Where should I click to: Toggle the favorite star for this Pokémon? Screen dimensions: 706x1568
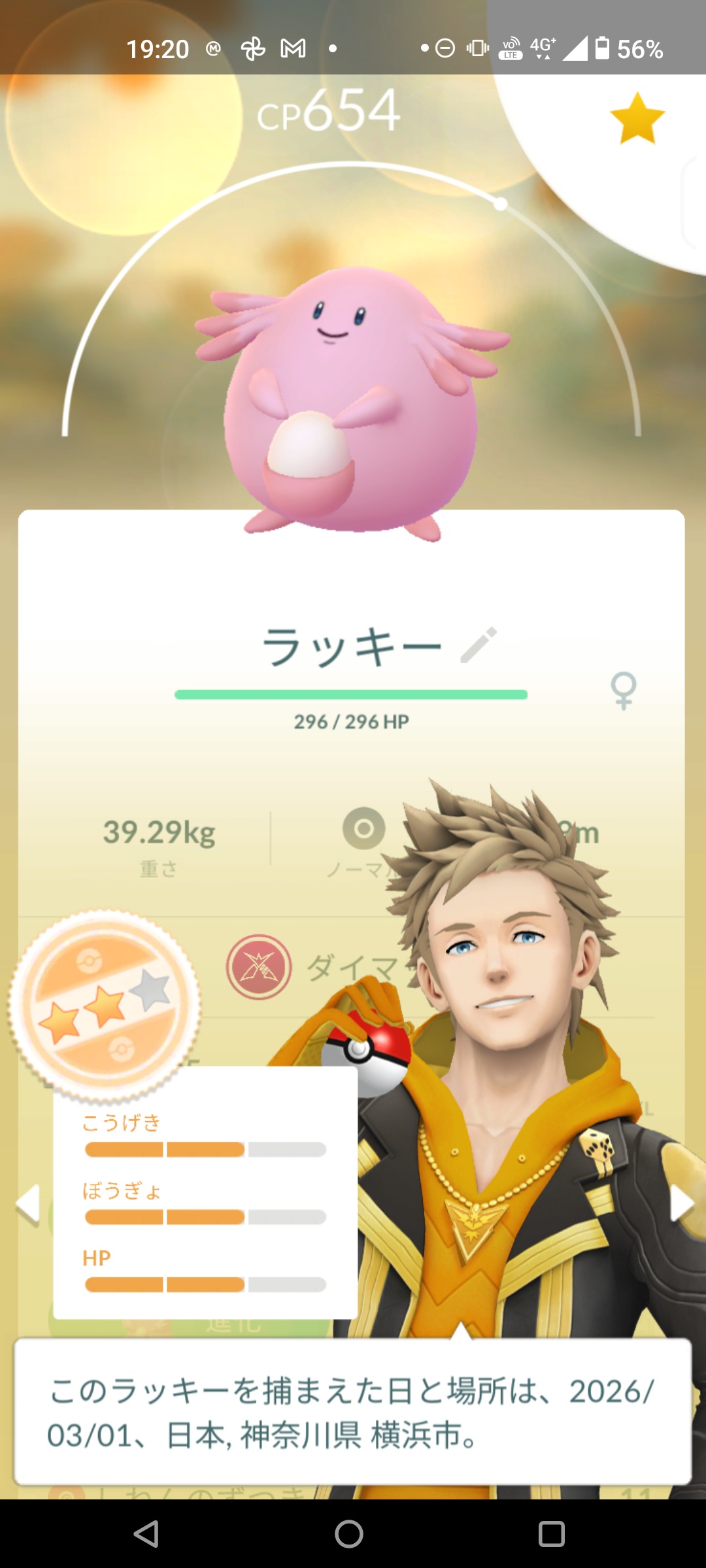click(637, 118)
